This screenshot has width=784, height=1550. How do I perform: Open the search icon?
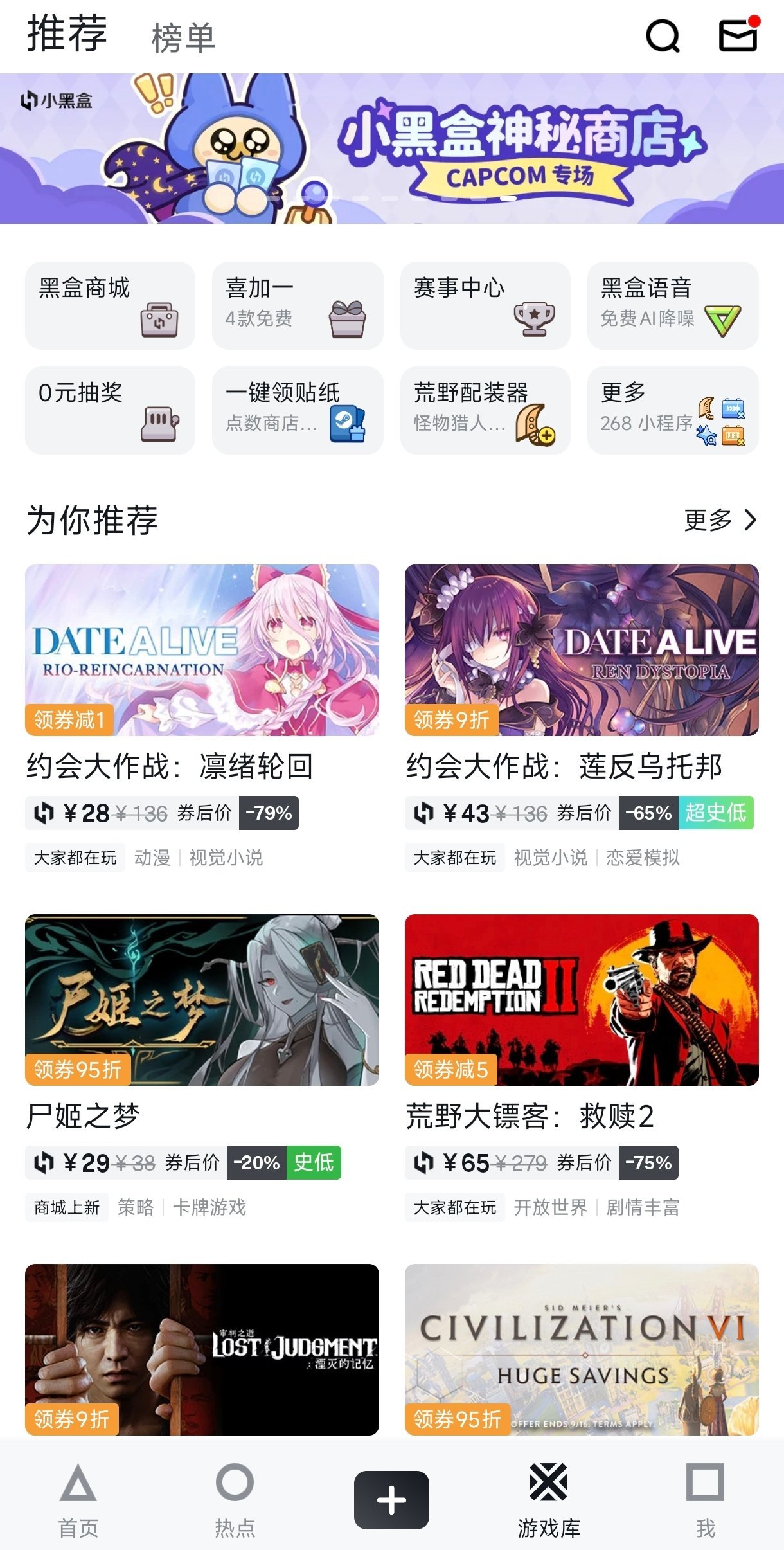click(663, 36)
